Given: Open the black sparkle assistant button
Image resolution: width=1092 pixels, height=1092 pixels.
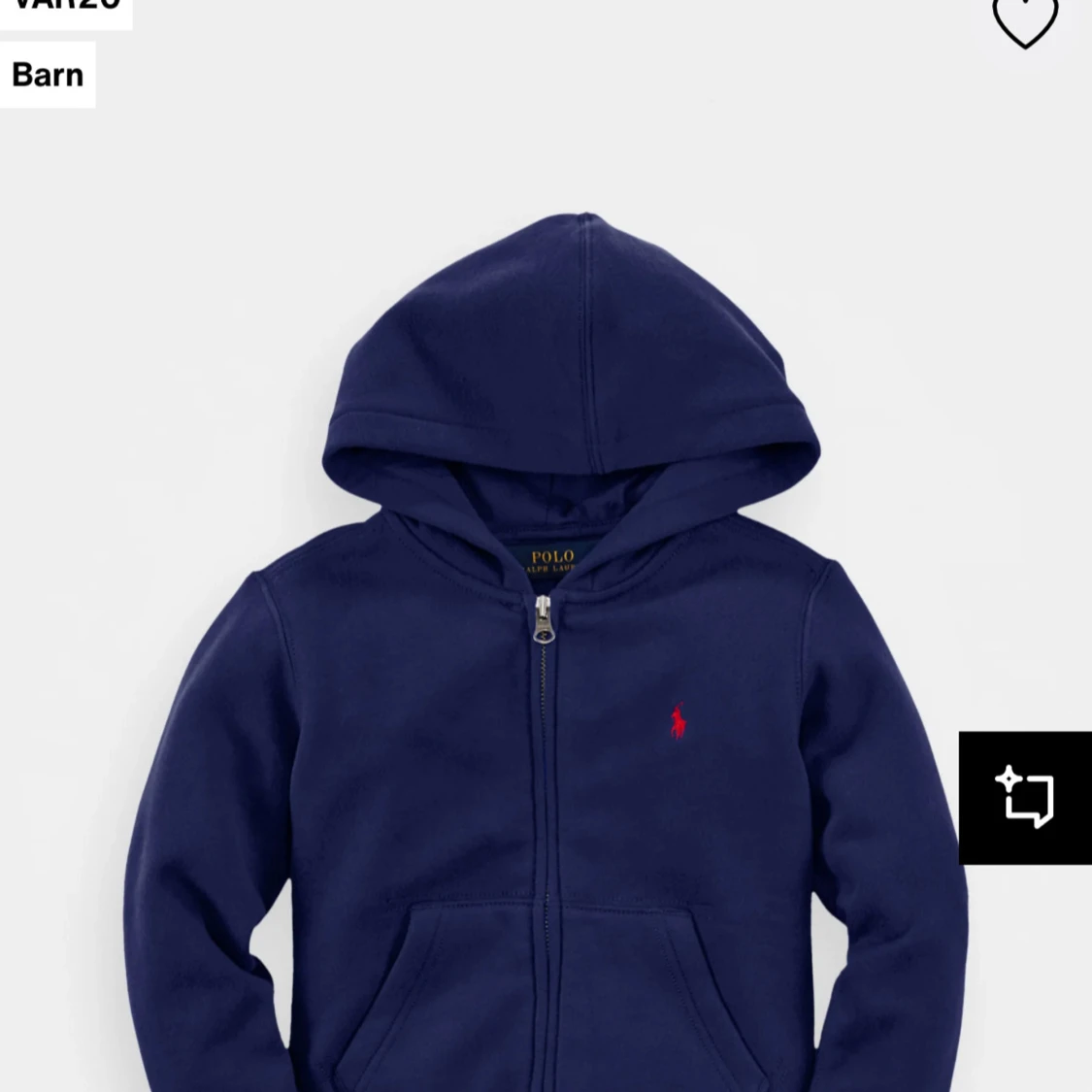Looking at the screenshot, I should 1025,797.
